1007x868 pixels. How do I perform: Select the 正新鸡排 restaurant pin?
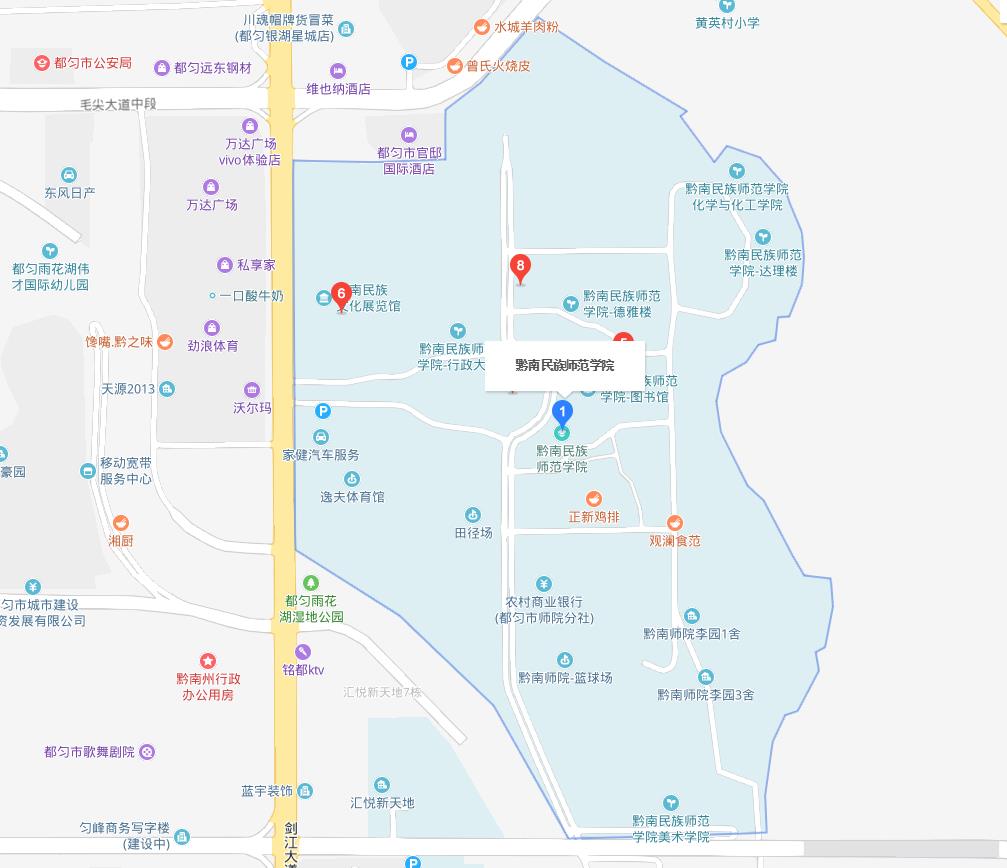tap(593, 499)
